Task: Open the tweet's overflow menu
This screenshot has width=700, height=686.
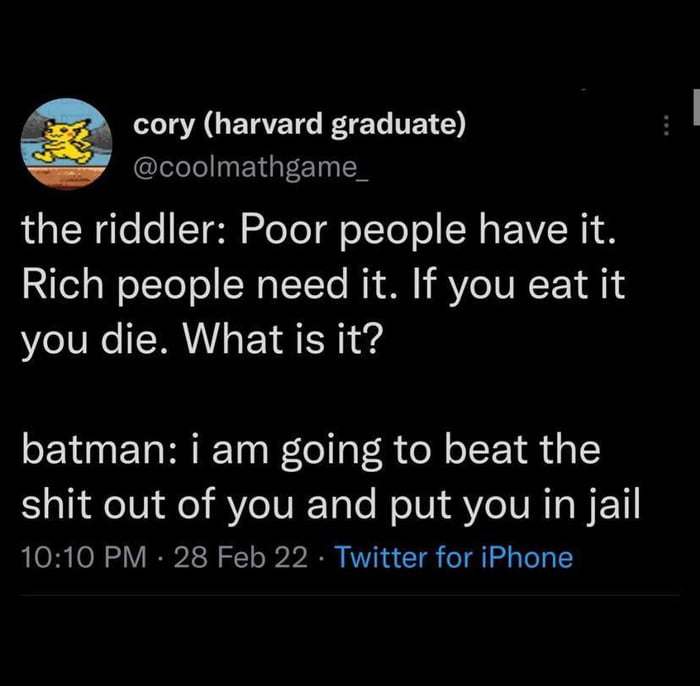Action: (x=666, y=126)
